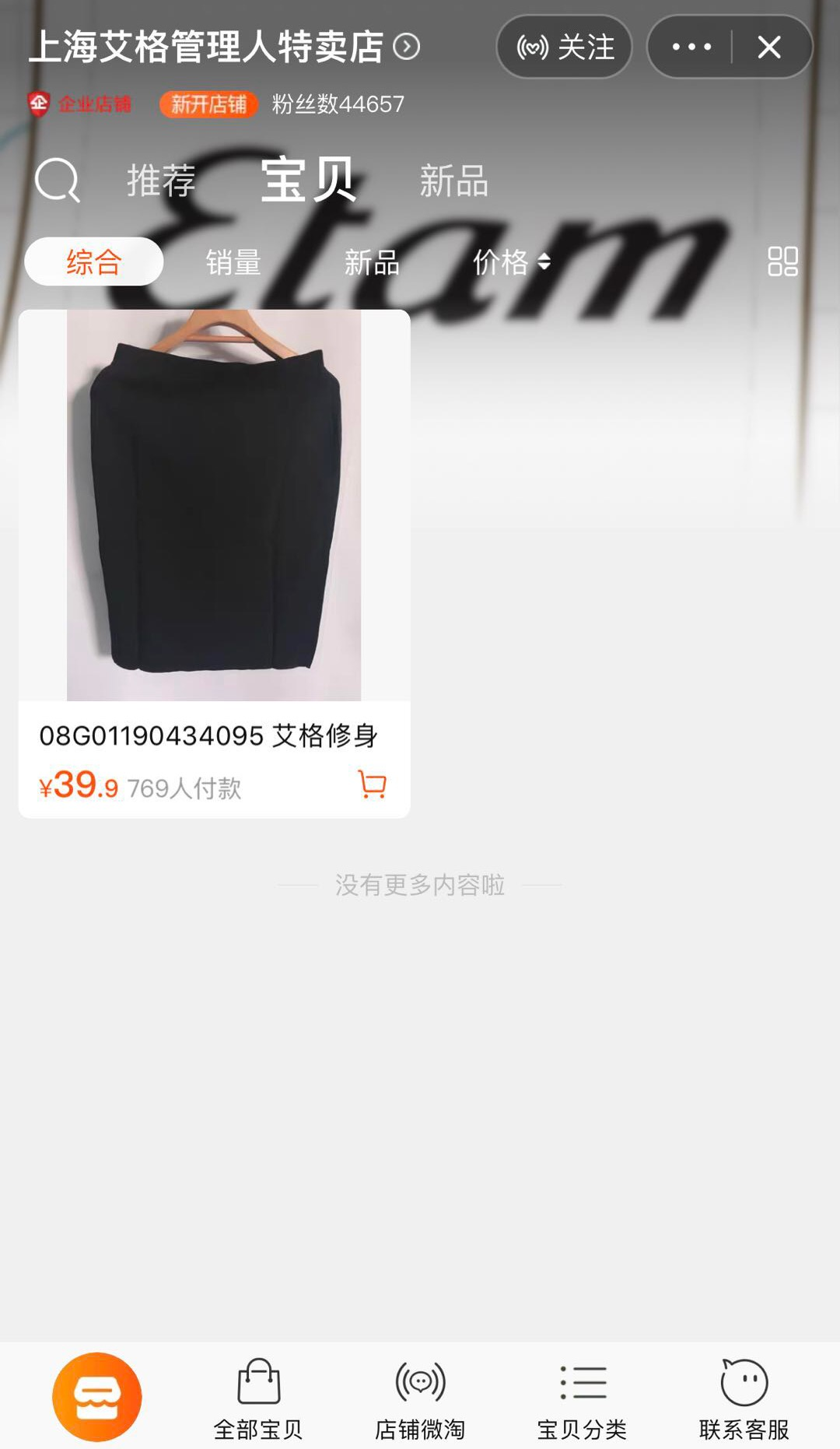
Task: Open 宝贝分类 categories
Action: [582, 1398]
